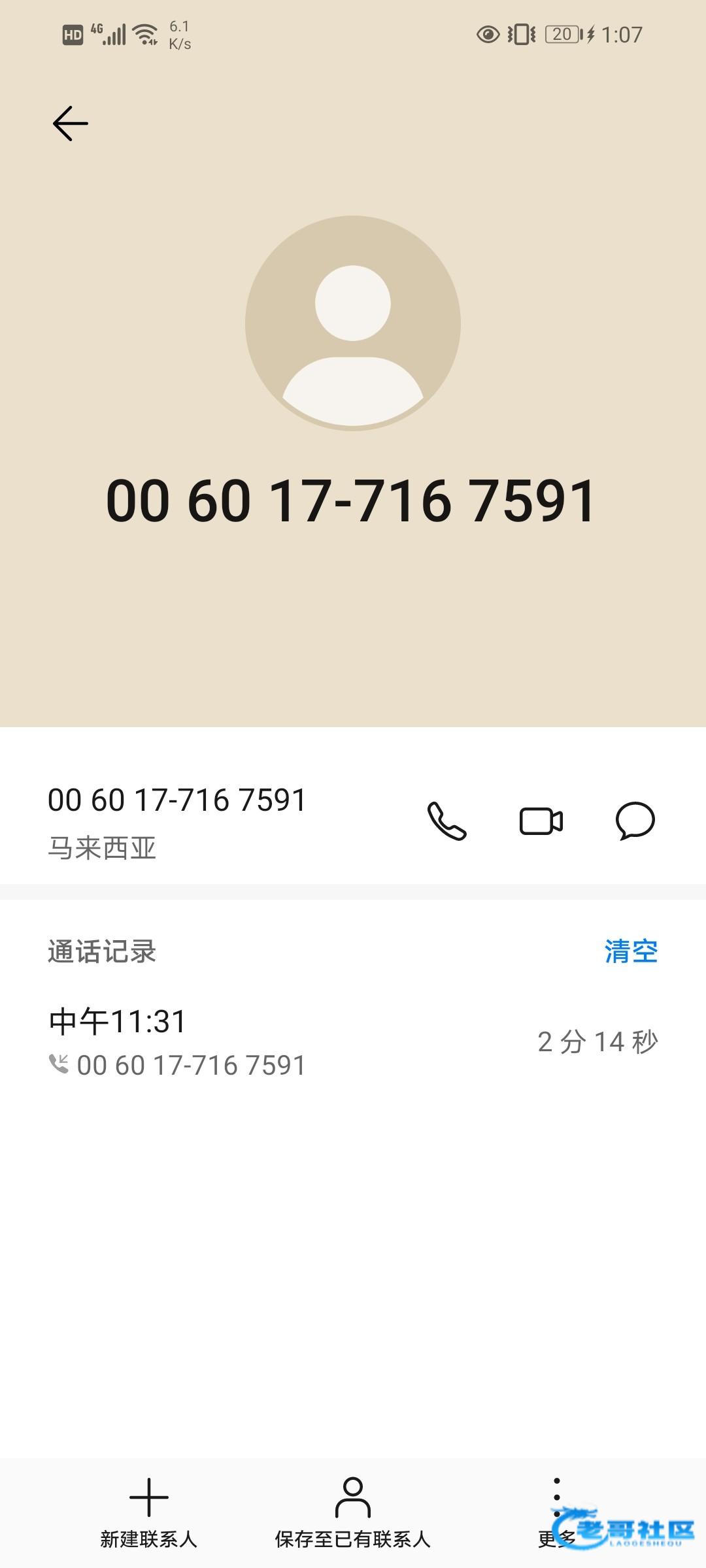Screen dimensions: 706x1568
Task: Clear the call log with 清空
Action: pyautogui.click(x=630, y=951)
